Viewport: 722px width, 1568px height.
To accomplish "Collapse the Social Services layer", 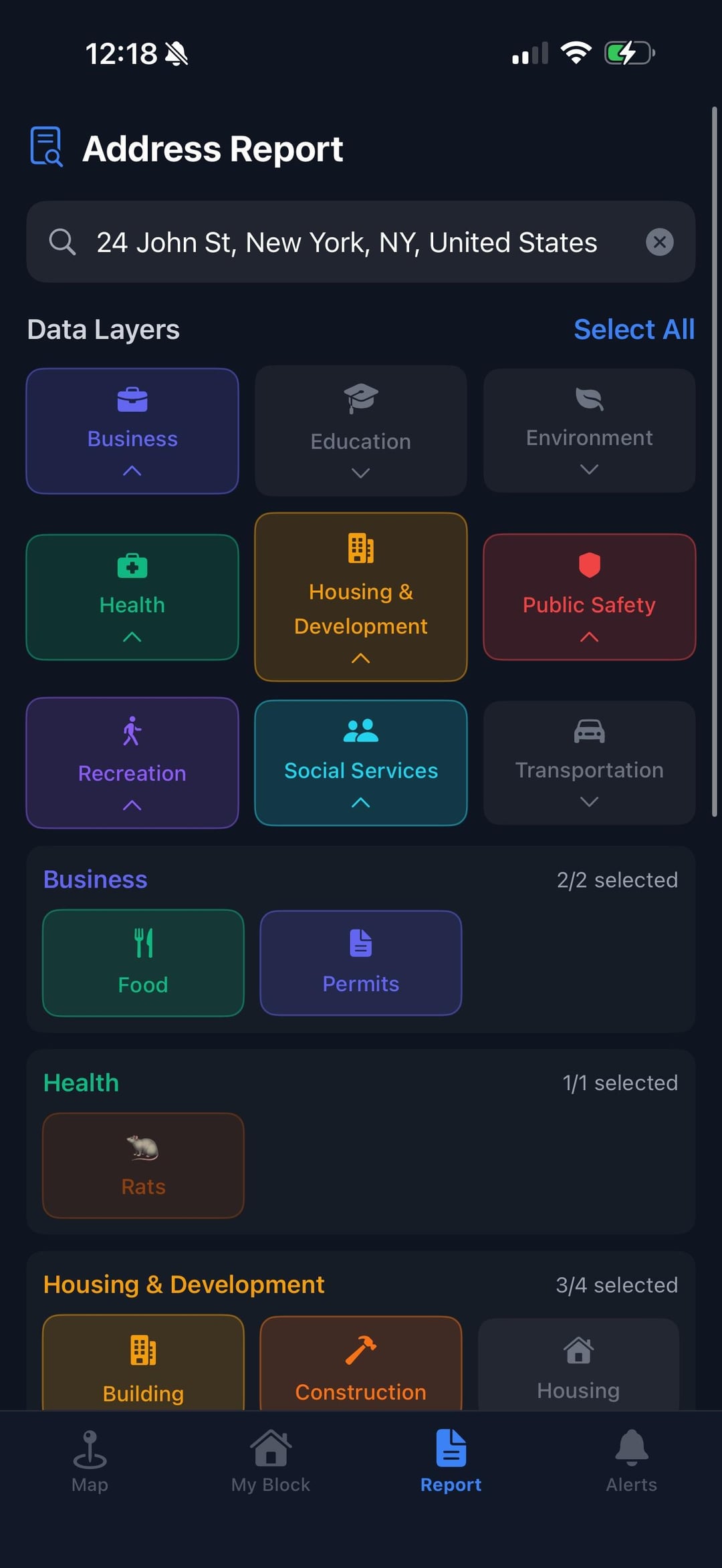I will tap(360, 763).
